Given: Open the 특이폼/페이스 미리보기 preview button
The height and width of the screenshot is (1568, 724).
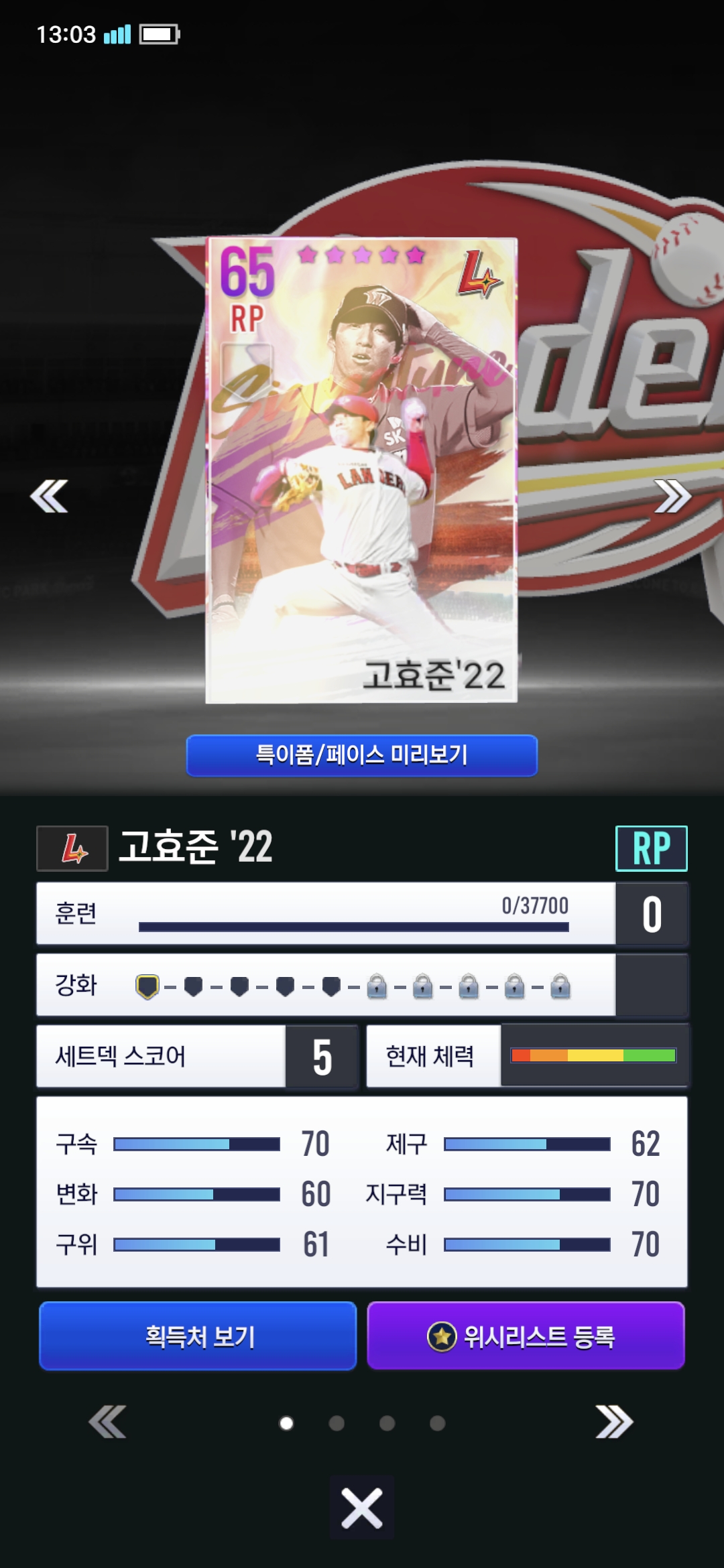Looking at the screenshot, I should [x=361, y=755].
